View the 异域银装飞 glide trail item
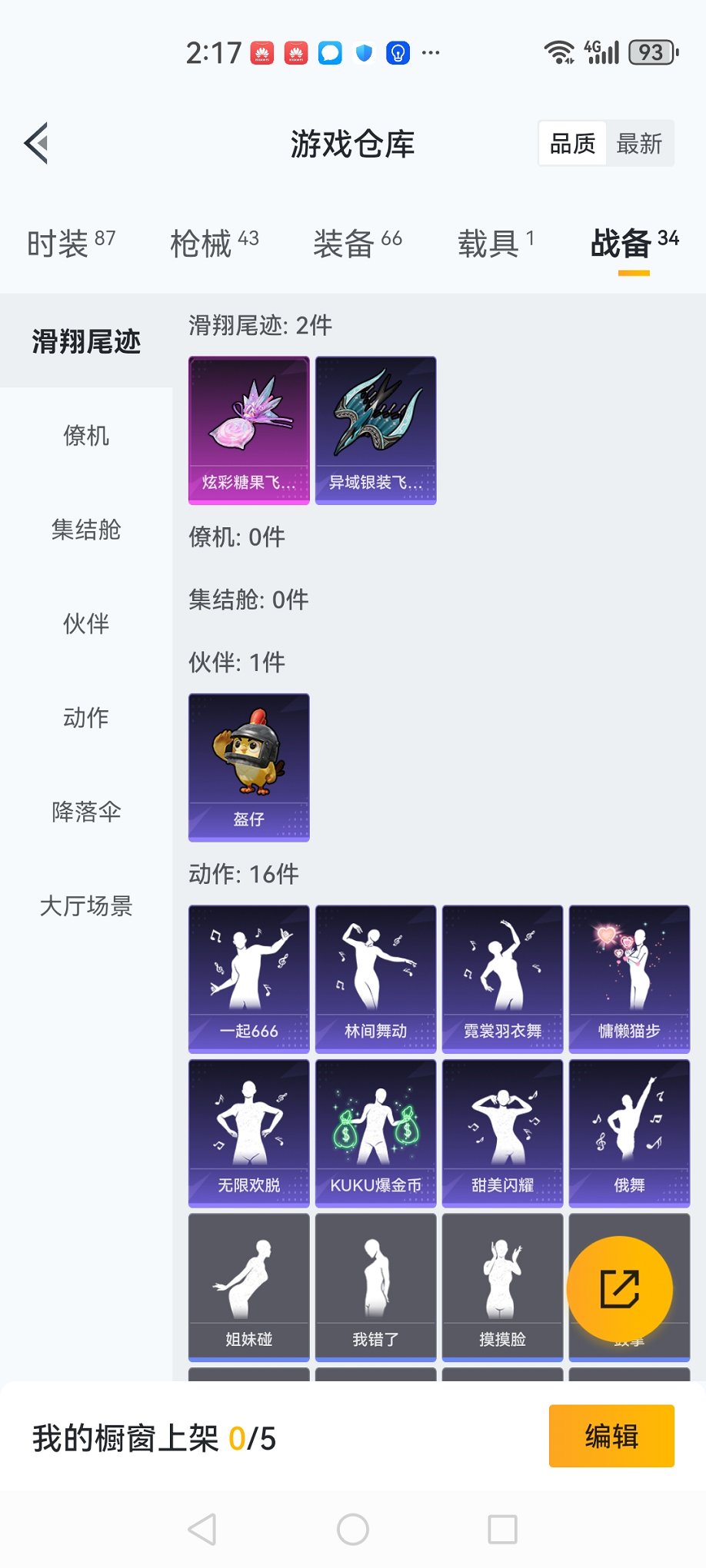This screenshot has height=1568, width=706. [x=376, y=430]
